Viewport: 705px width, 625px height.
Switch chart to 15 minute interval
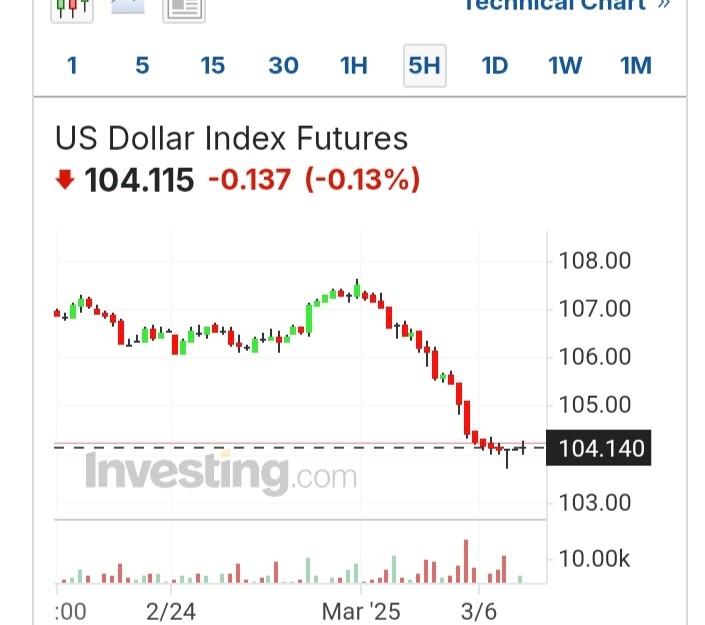[212, 66]
